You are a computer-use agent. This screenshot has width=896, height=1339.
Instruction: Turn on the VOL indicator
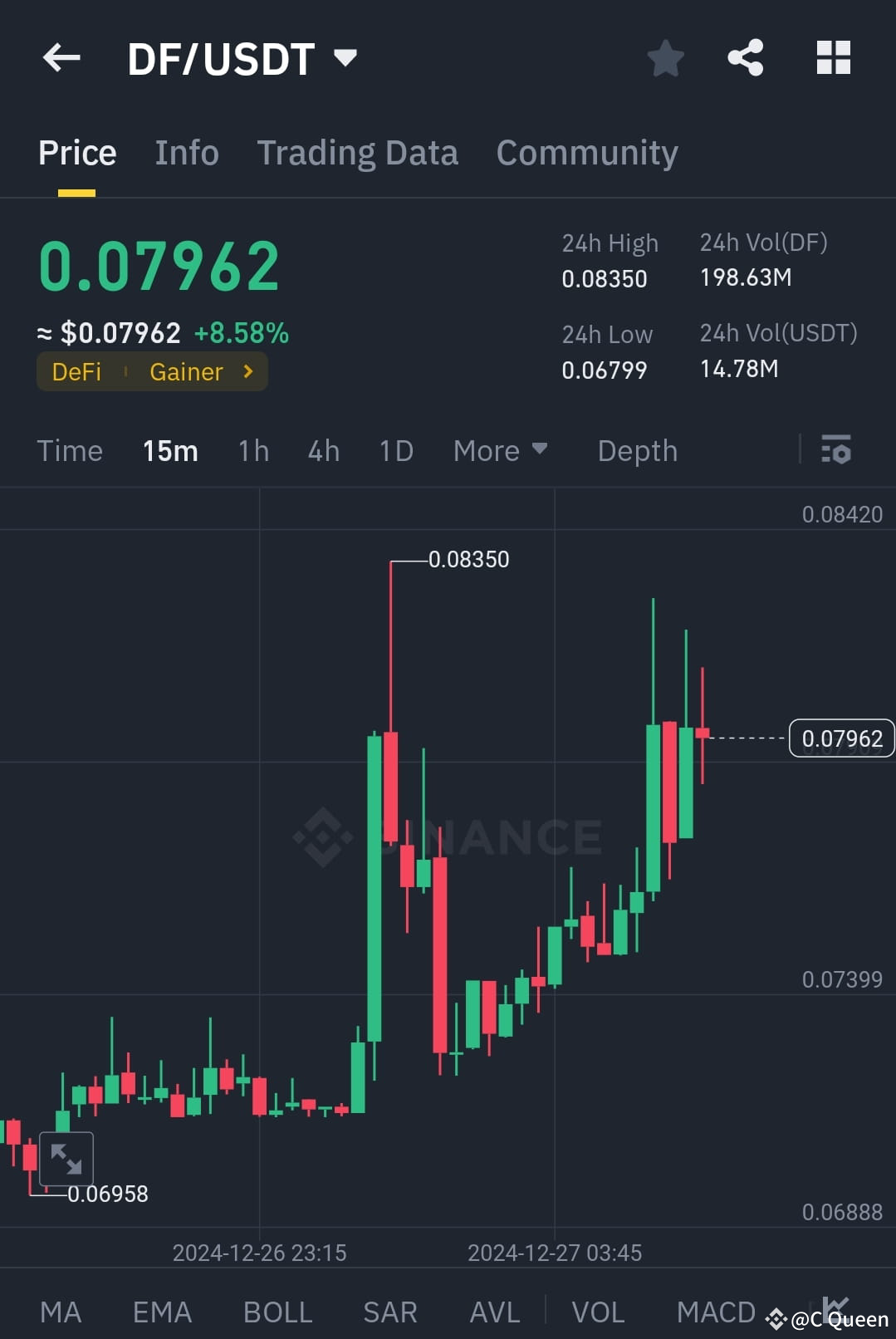597,1310
